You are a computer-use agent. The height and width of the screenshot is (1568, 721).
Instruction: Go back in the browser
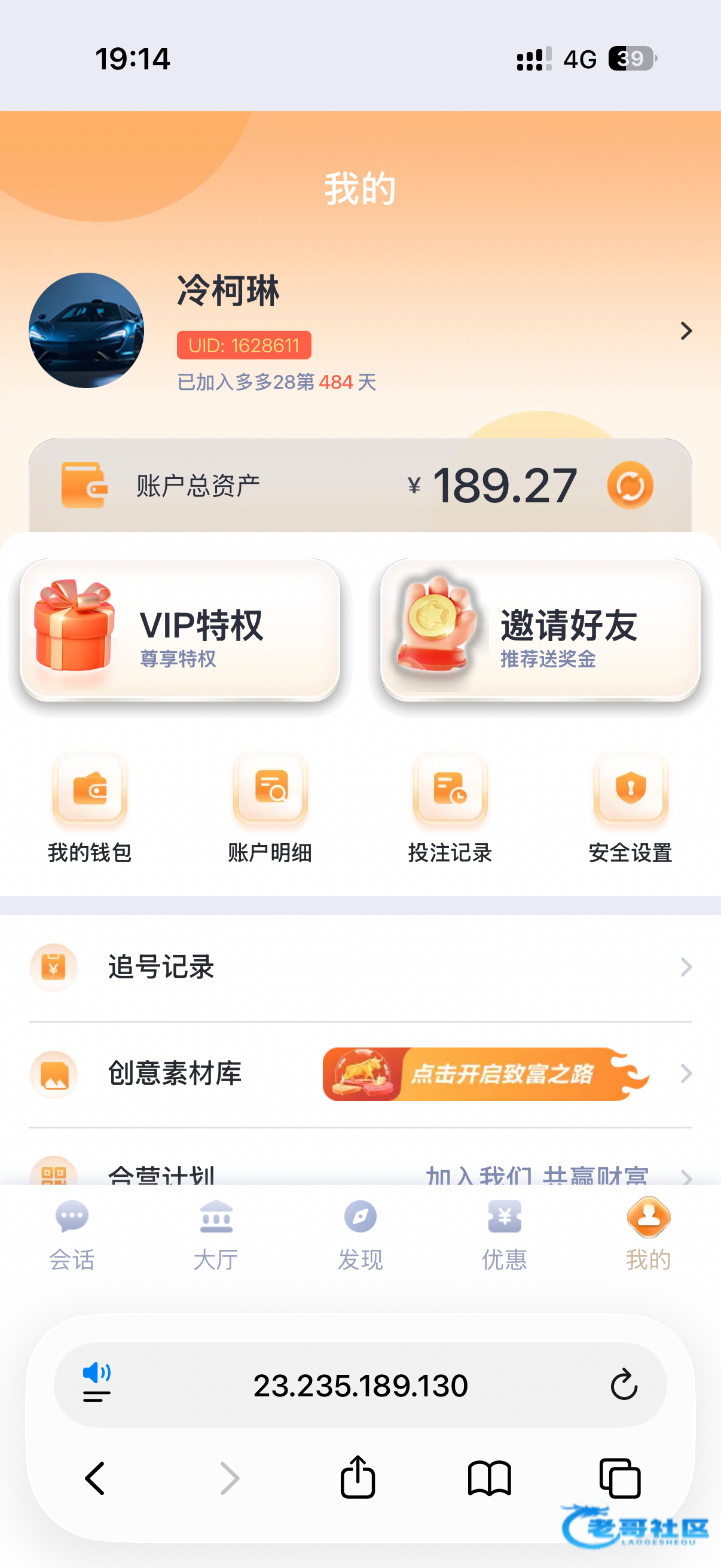click(x=95, y=1478)
